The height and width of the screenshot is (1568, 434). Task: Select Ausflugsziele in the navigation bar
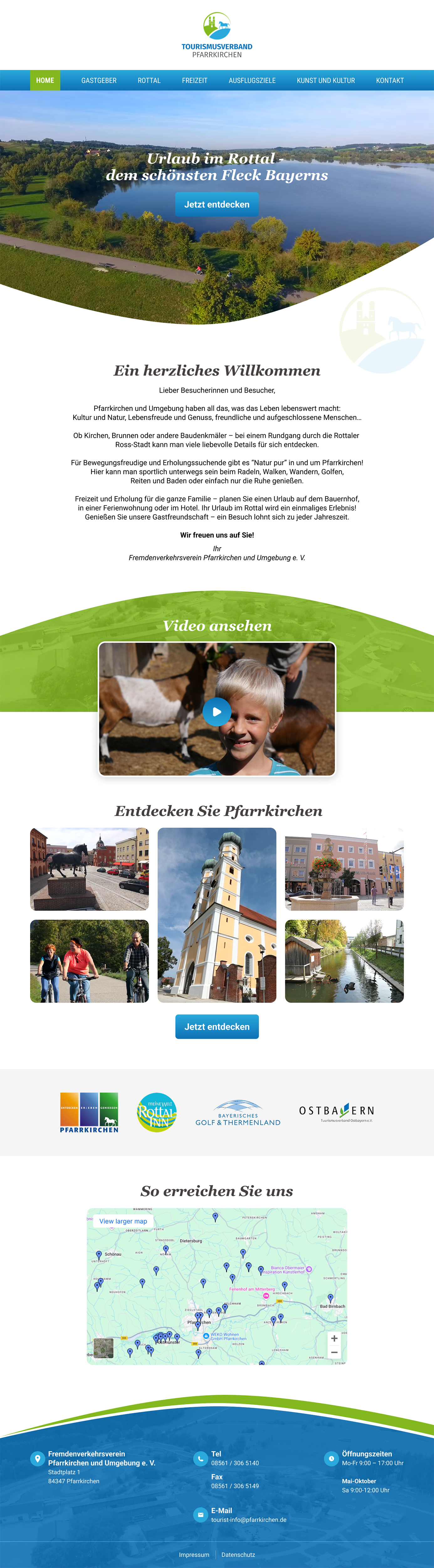coord(252,80)
